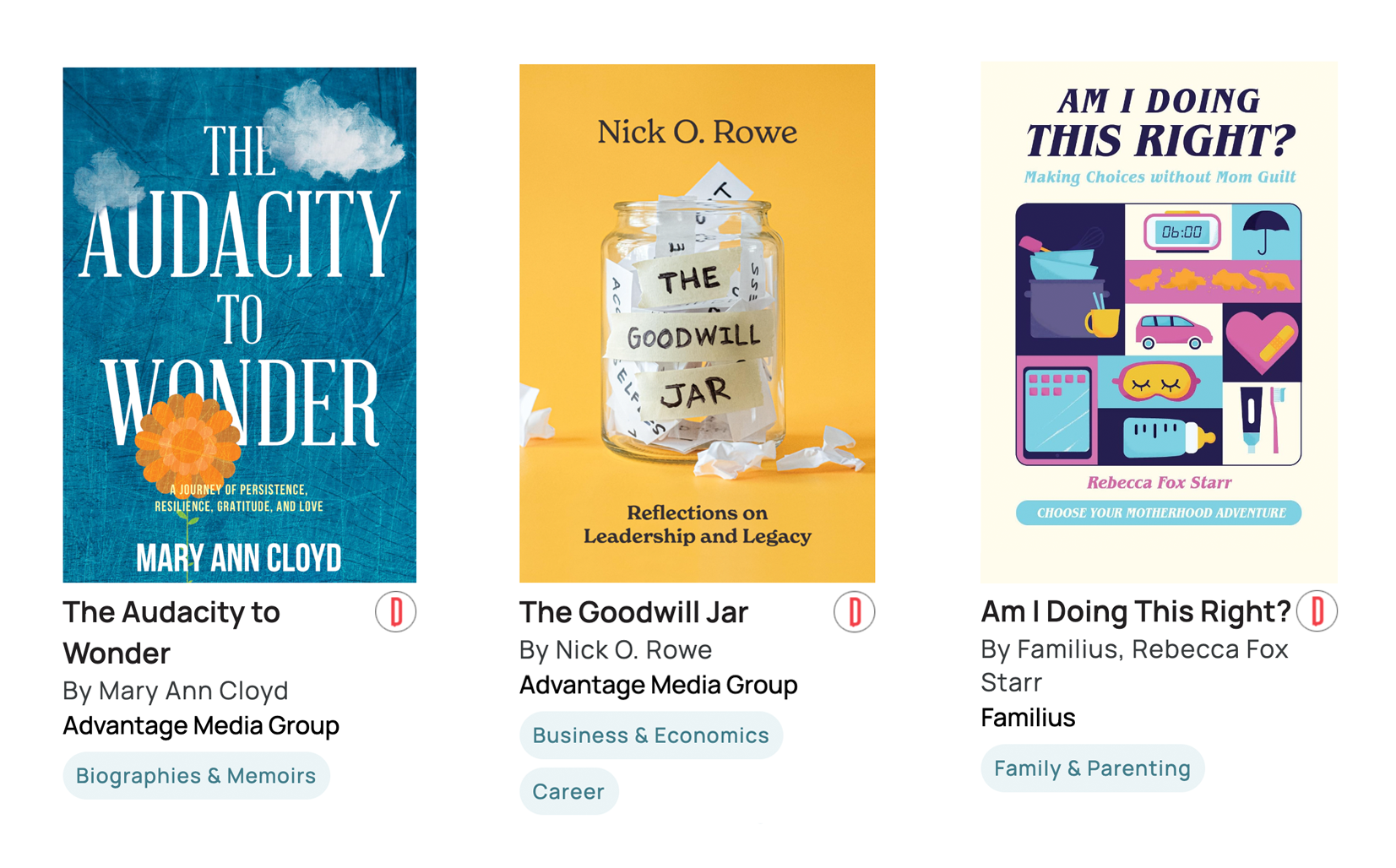Tap the D badge beside The Audacity to Wonder
The image size is (1396, 868).
[395, 612]
